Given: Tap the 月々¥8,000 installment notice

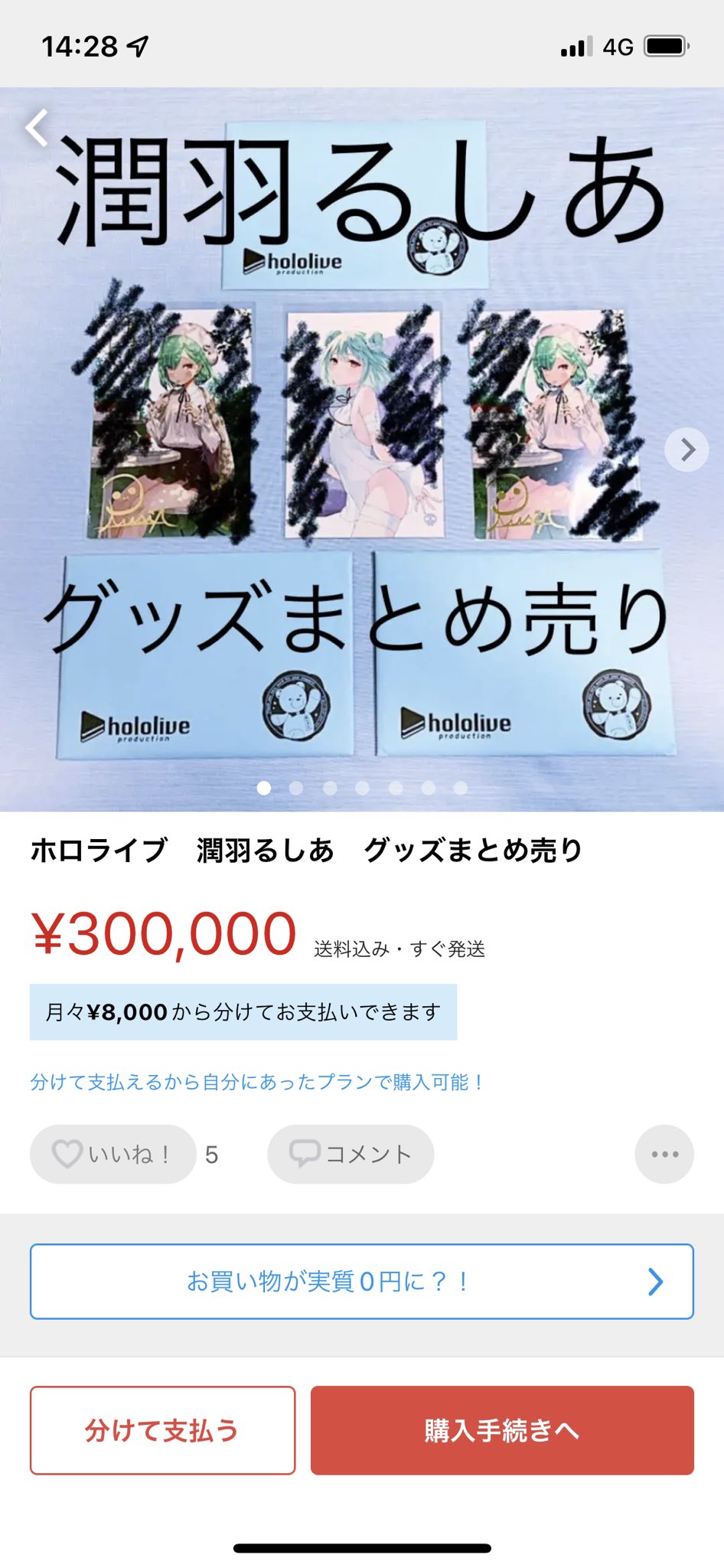Looking at the screenshot, I should pyautogui.click(x=243, y=1012).
